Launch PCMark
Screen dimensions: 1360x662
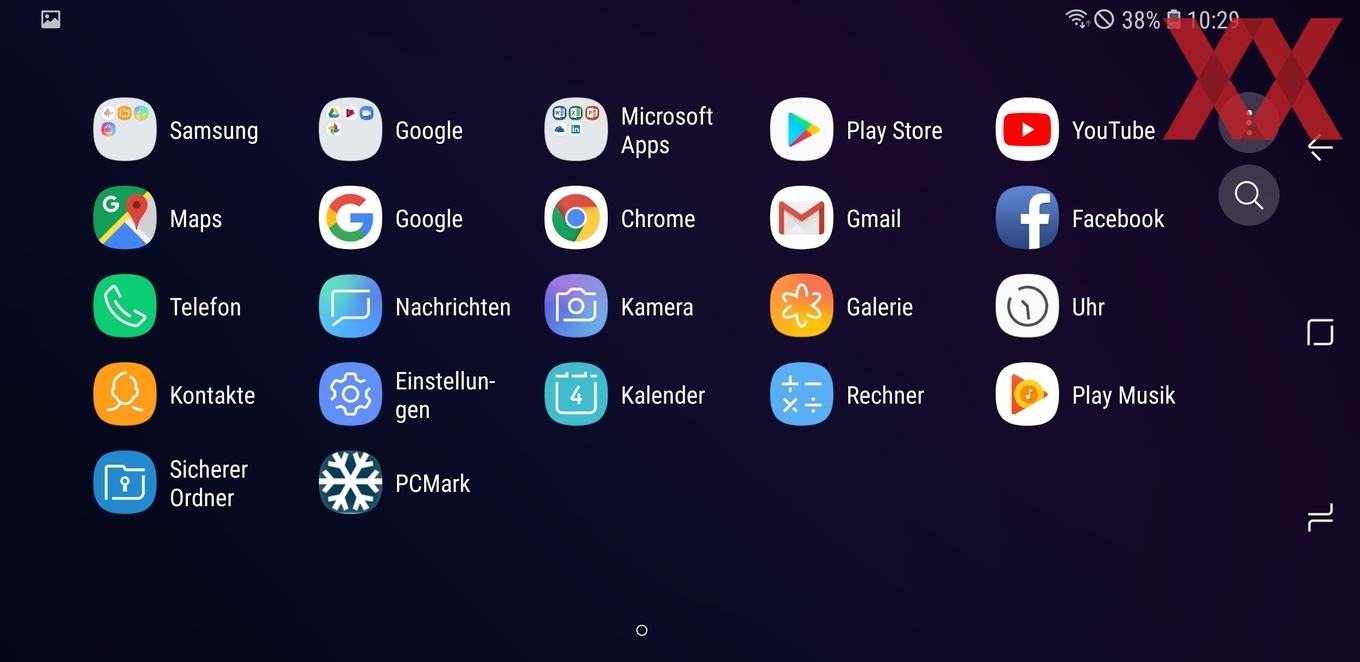351,483
